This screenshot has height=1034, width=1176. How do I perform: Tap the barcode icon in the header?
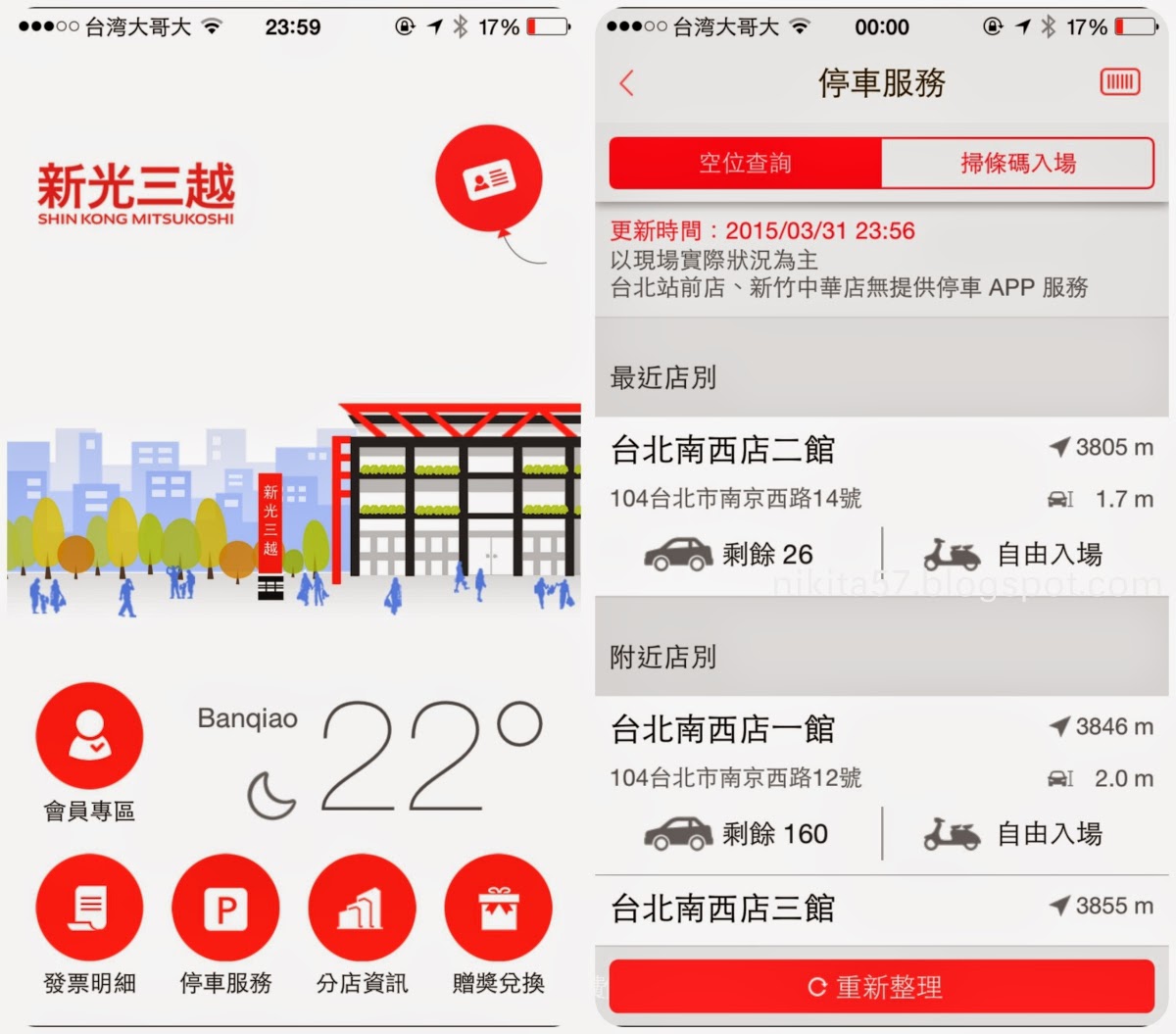[x=1120, y=82]
